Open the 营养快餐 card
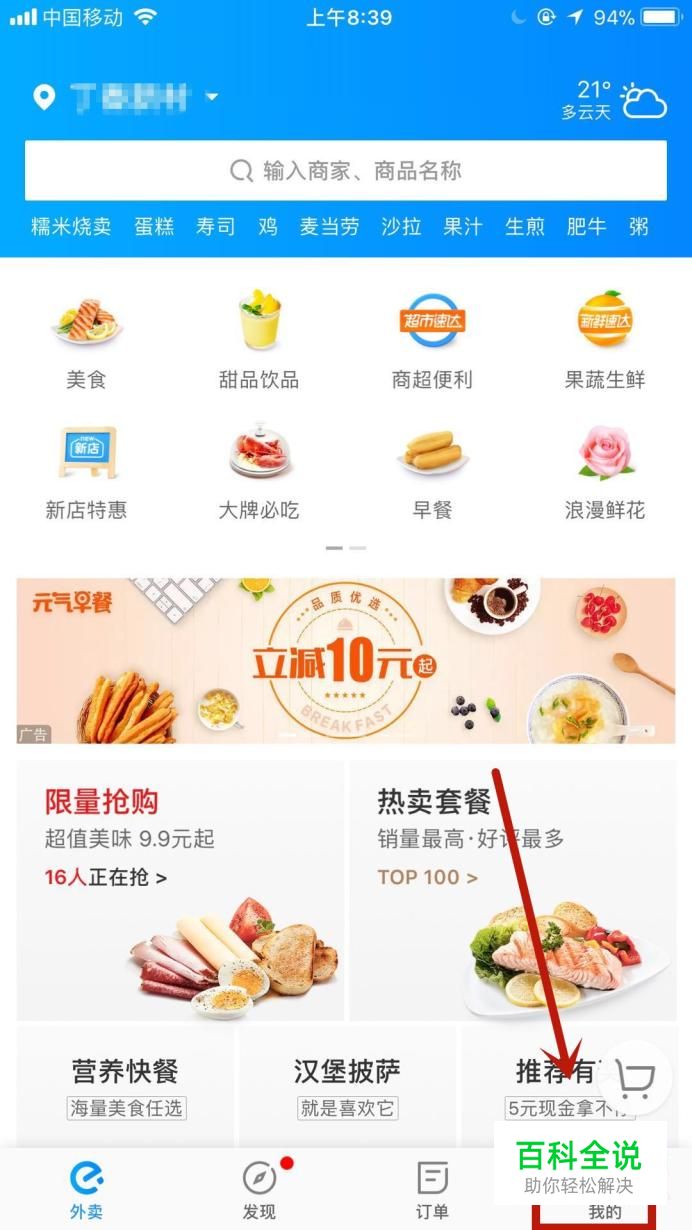Screen dimensions: 692x1230 [126, 1087]
